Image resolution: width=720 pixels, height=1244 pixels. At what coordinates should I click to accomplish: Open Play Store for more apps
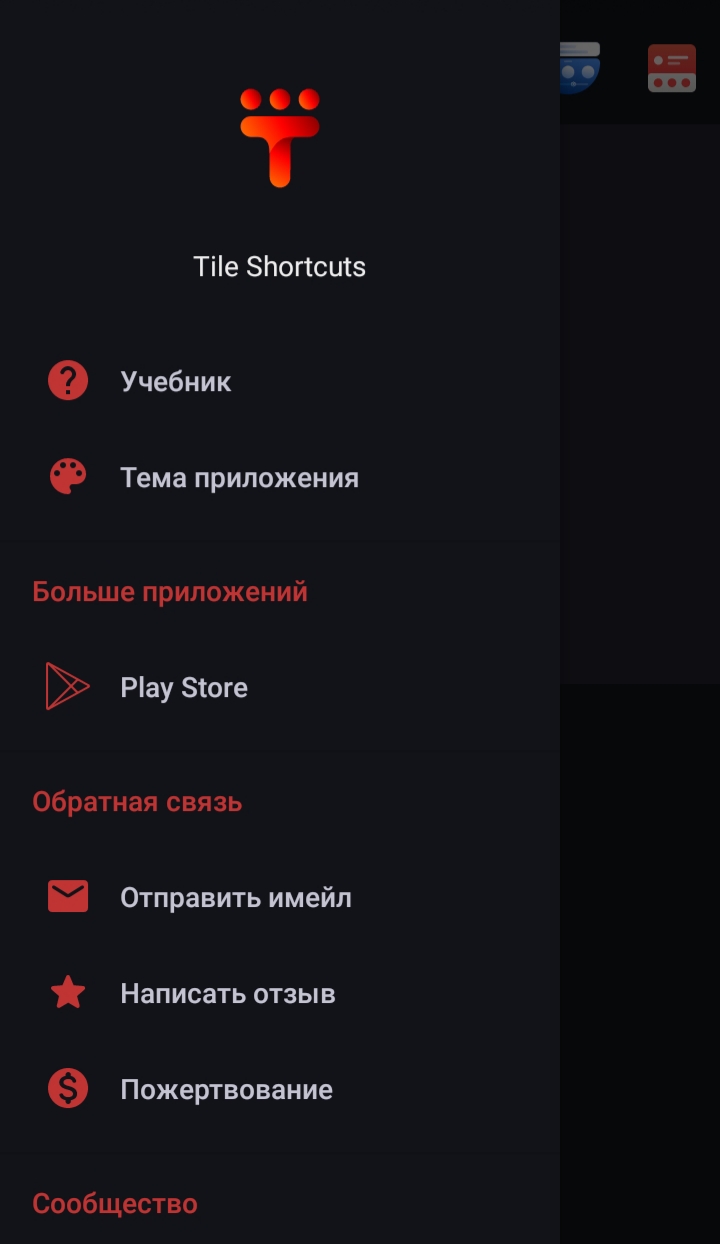(x=184, y=688)
